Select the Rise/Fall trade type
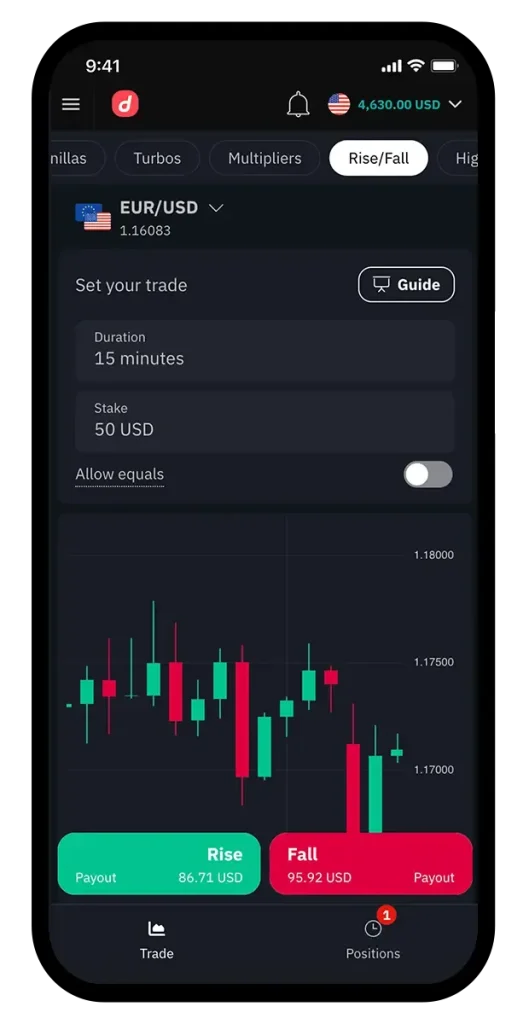Screen dimensions: 529x1024 [379, 158]
